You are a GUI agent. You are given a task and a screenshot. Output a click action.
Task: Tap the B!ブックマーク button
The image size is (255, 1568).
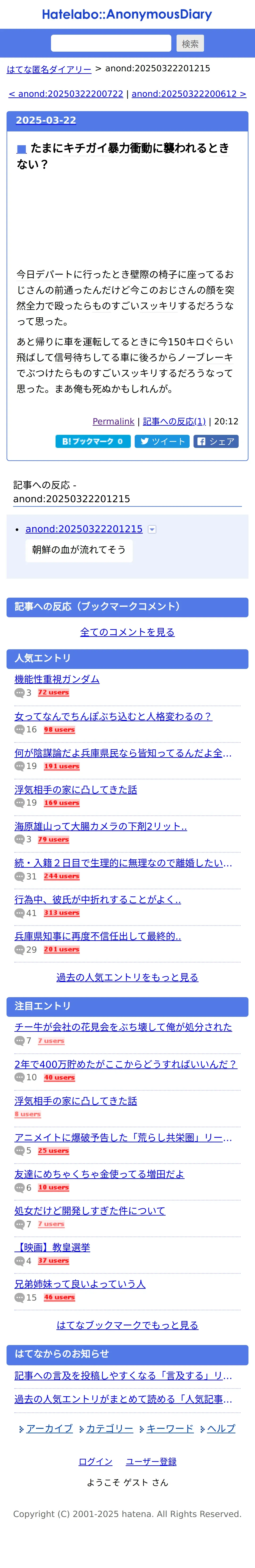coord(92,441)
